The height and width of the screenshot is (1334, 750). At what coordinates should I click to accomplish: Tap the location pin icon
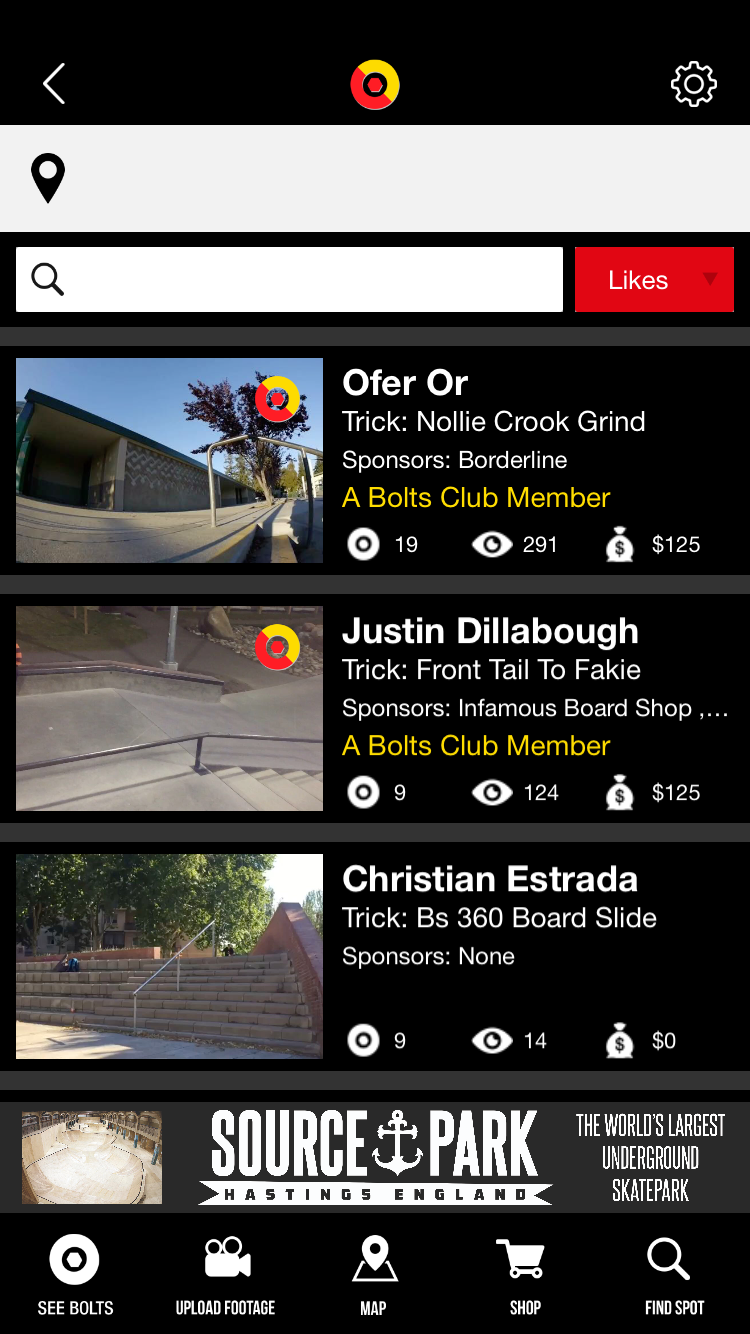[48, 179]
